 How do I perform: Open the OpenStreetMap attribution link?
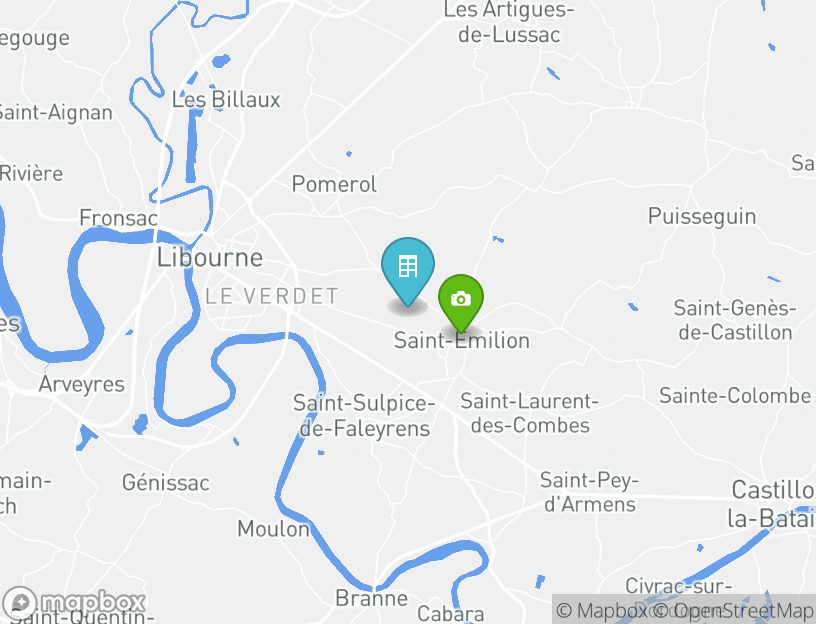(x=742, y=610)
